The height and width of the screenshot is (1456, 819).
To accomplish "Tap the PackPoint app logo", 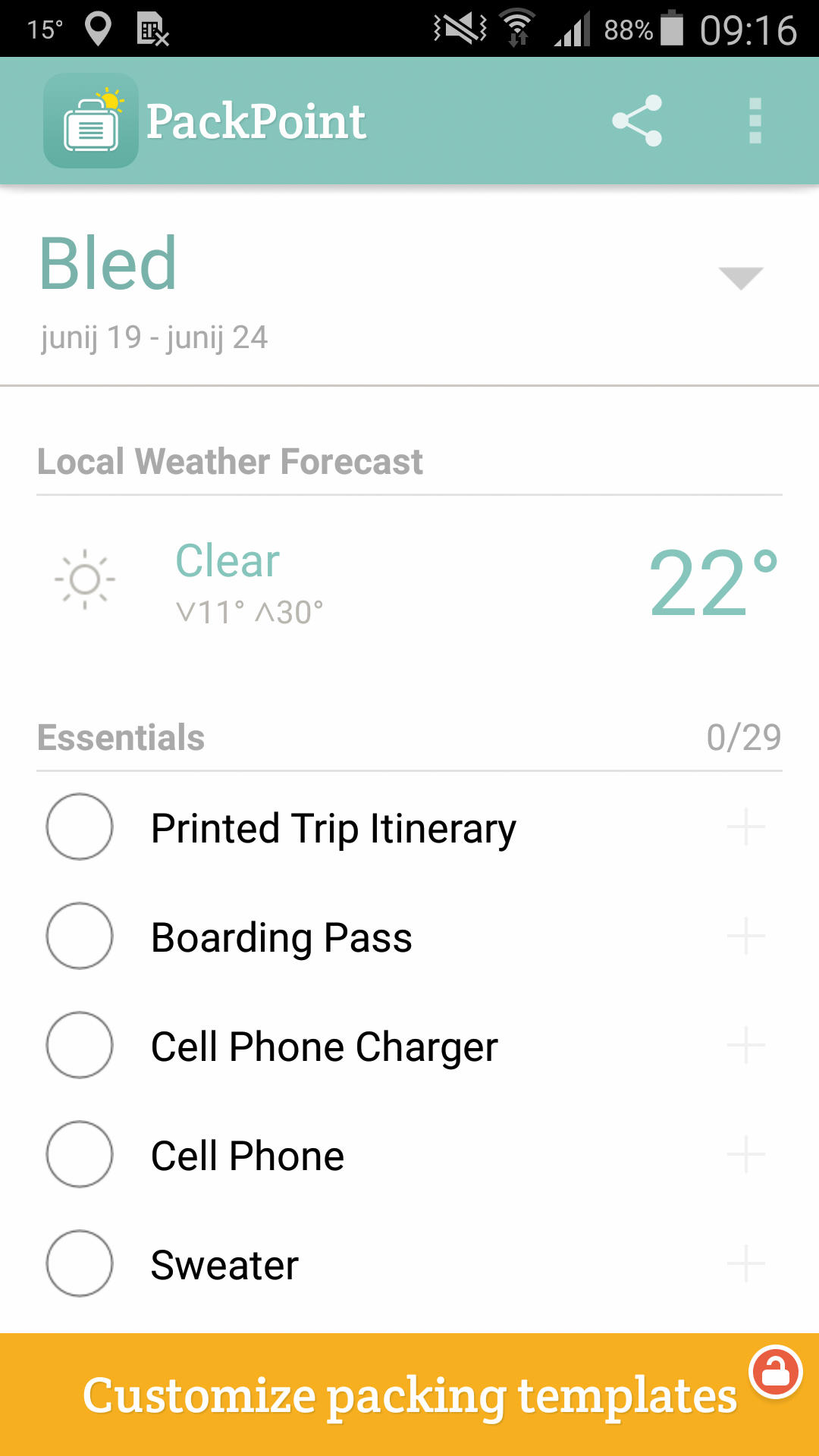I will [91, 121].
